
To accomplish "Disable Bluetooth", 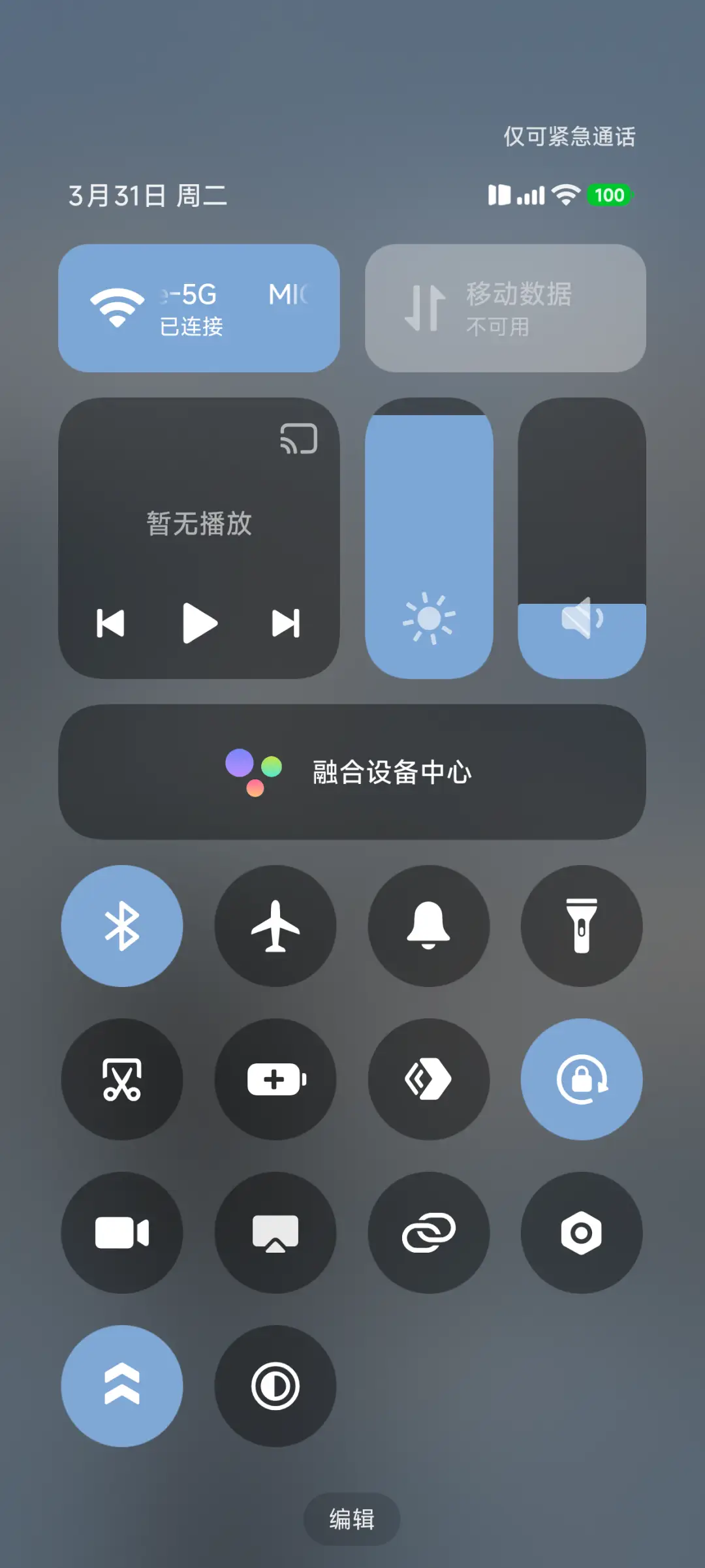I will point(121,926).
